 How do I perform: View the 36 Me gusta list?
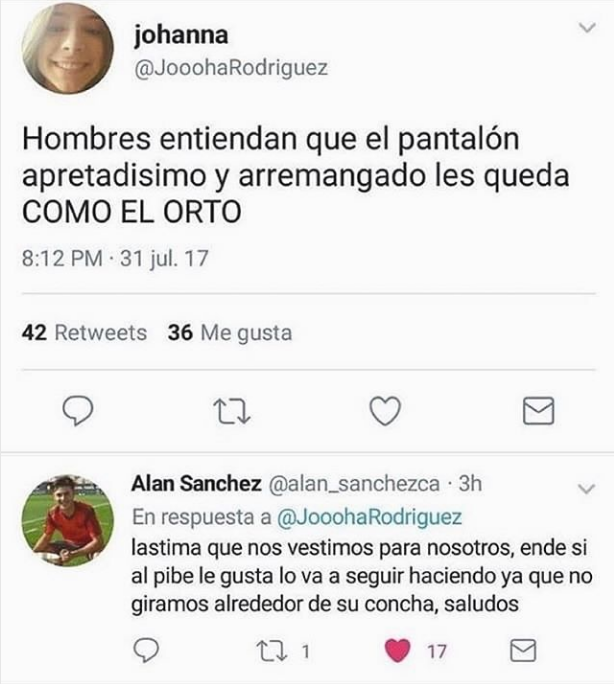[230, 333]
